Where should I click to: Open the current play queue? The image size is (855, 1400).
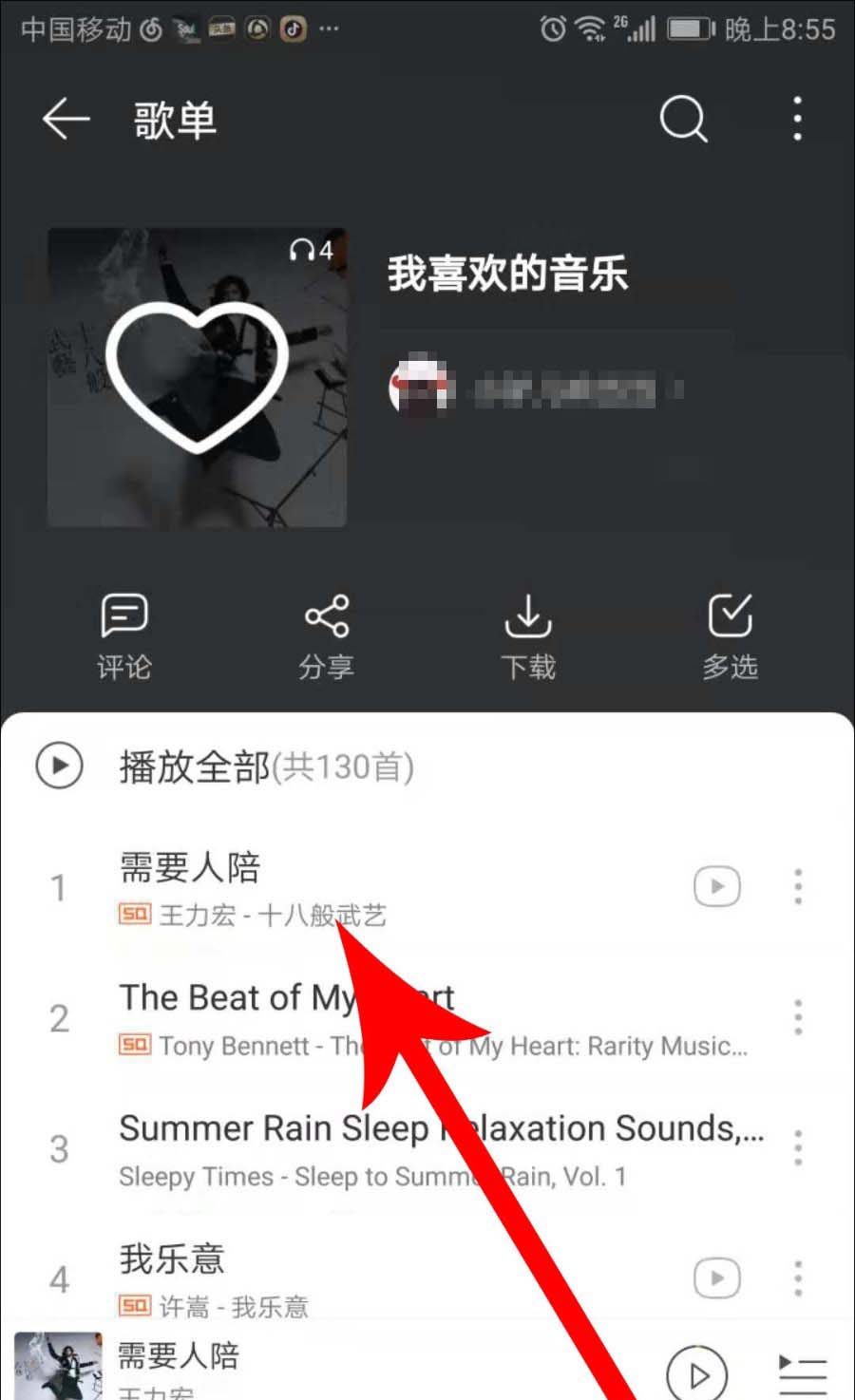(x=803, y=1373)
